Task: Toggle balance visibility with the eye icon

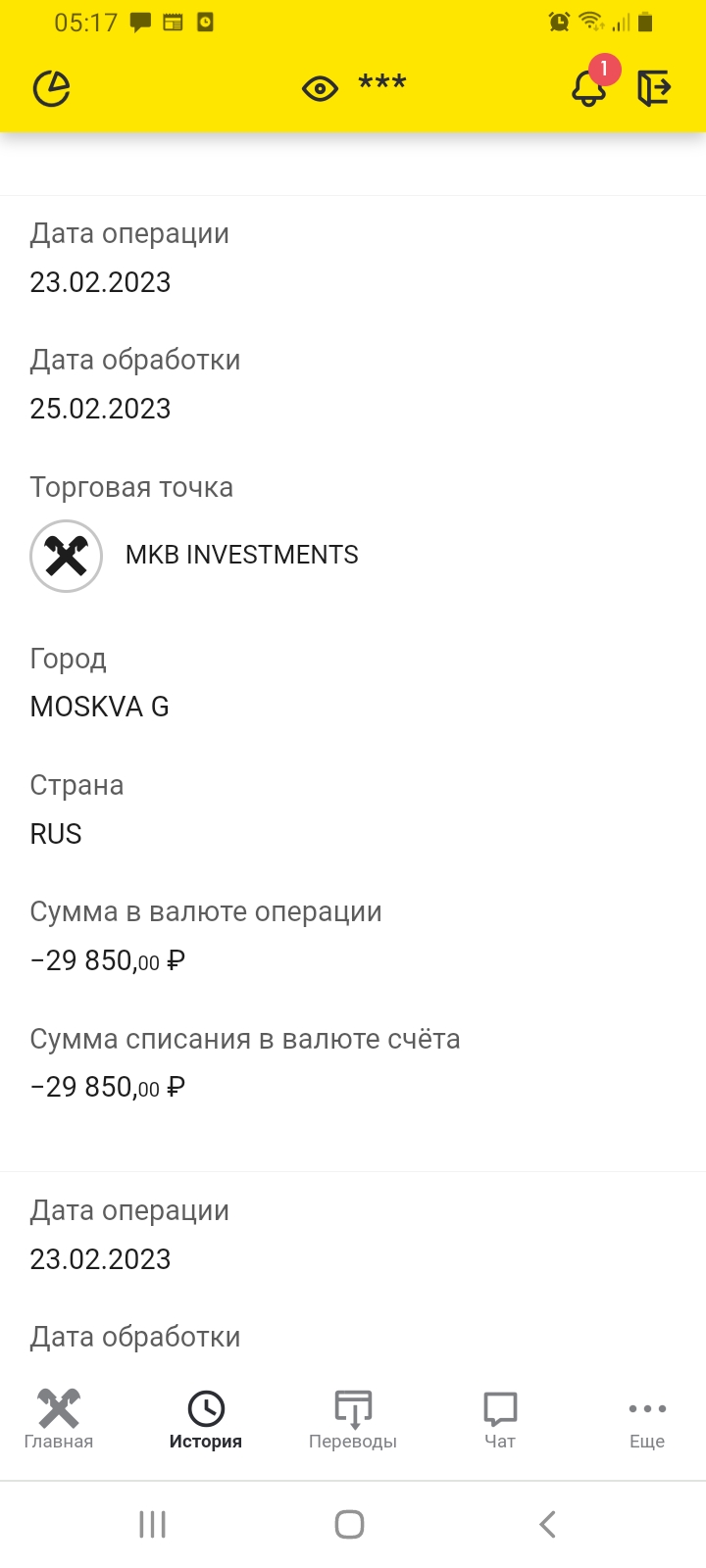Action: coord(320,89)
